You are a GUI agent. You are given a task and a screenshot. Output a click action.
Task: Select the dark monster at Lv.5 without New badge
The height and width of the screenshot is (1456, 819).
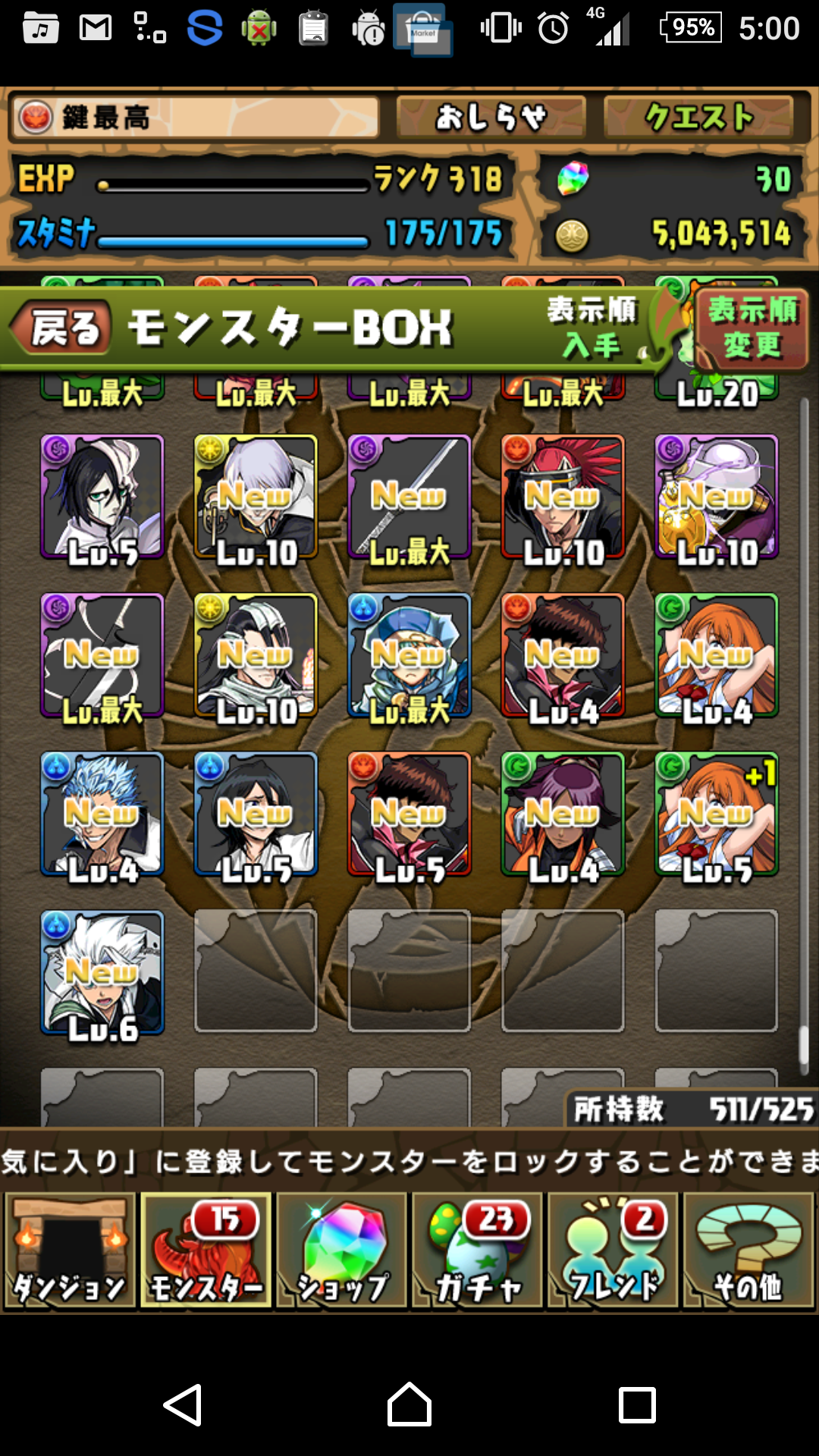[x=102, y=498]
